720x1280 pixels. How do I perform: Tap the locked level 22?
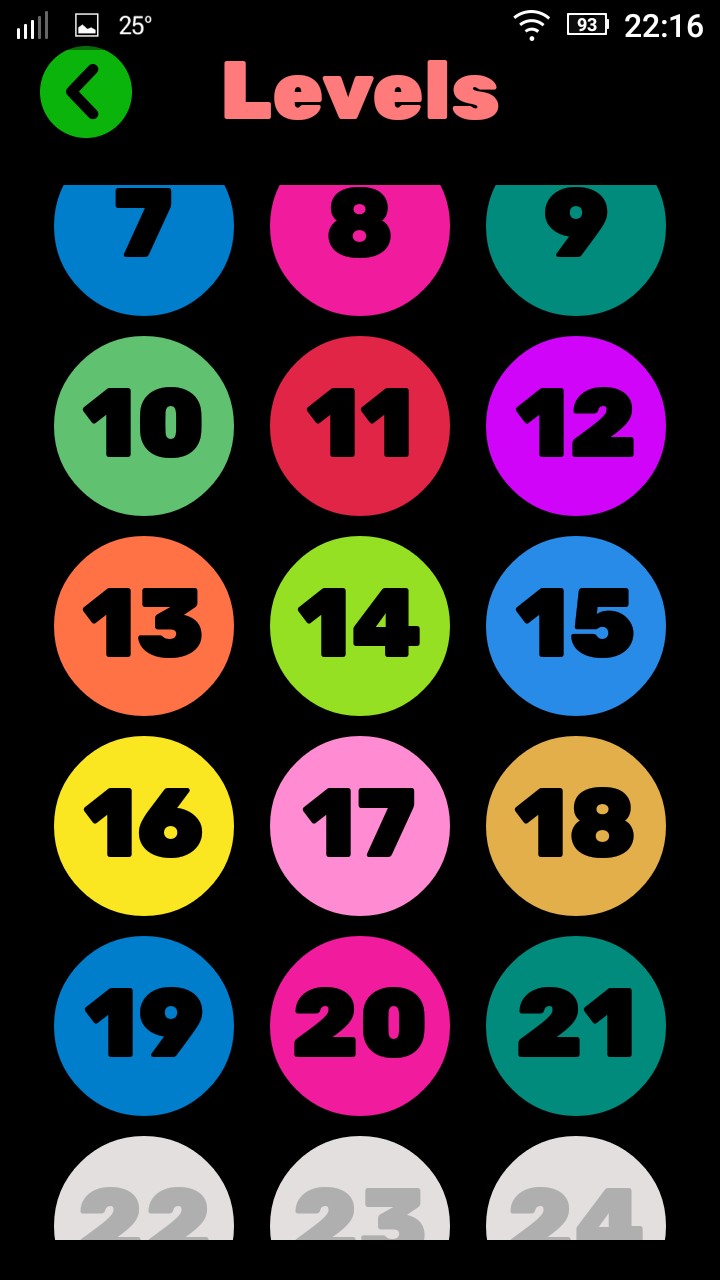point(144,1195)
